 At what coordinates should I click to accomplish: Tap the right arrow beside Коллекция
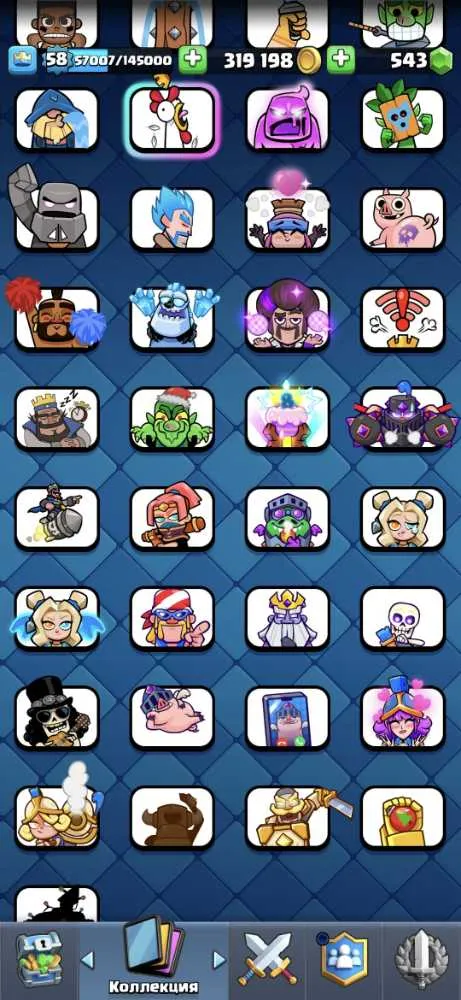pos(219,959)
